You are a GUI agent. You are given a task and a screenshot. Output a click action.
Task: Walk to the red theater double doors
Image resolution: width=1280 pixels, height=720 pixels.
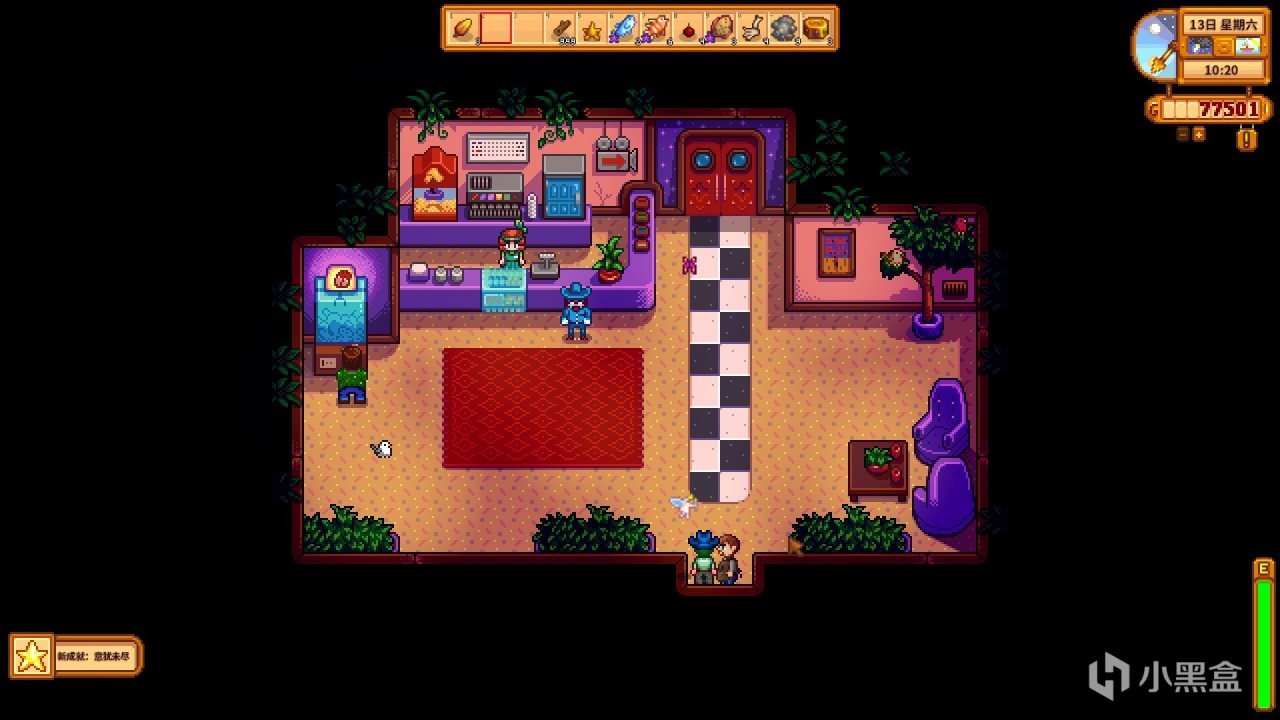point(720,176)
